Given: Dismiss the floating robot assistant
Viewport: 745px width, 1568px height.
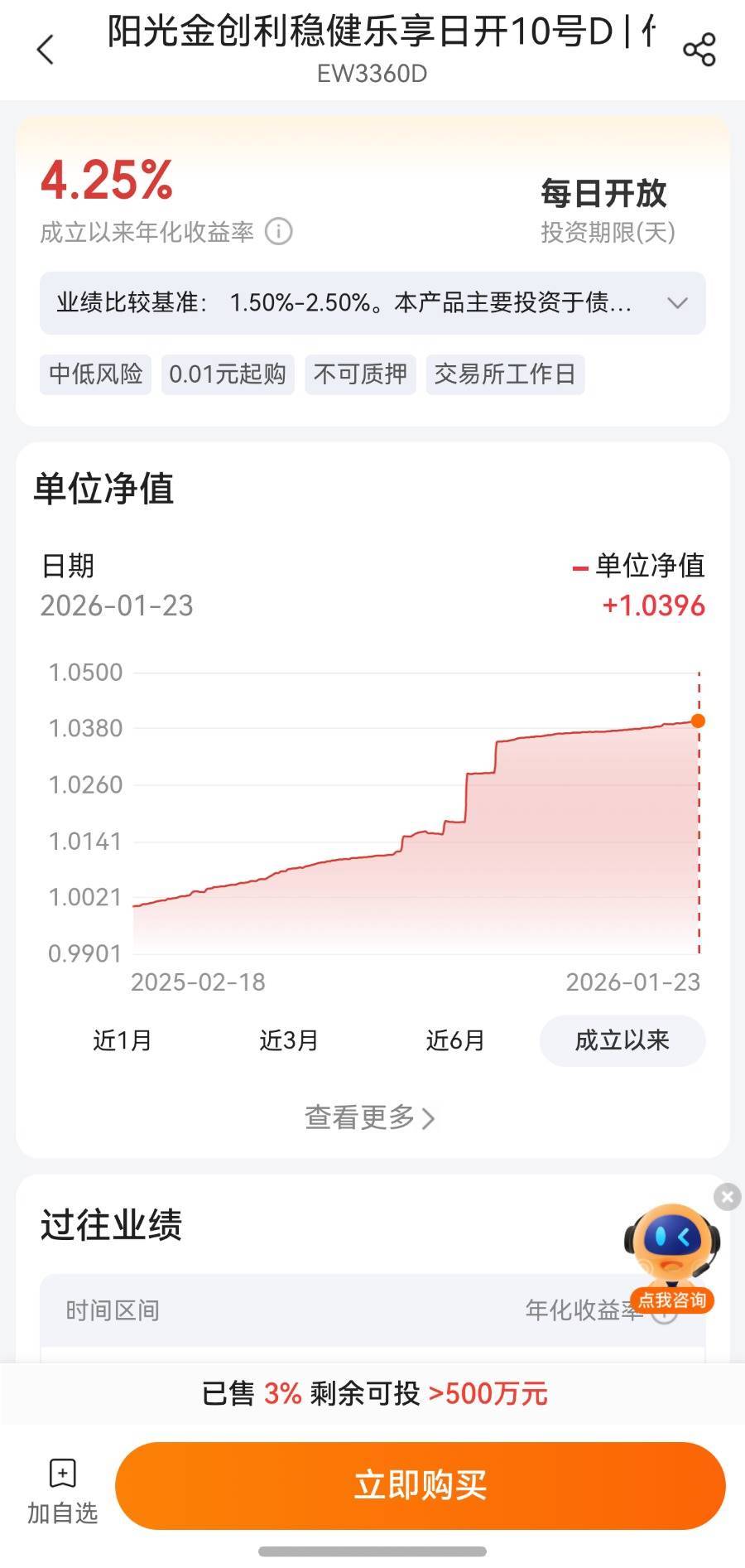Looking at the screenshot, I should [728, 1196].
